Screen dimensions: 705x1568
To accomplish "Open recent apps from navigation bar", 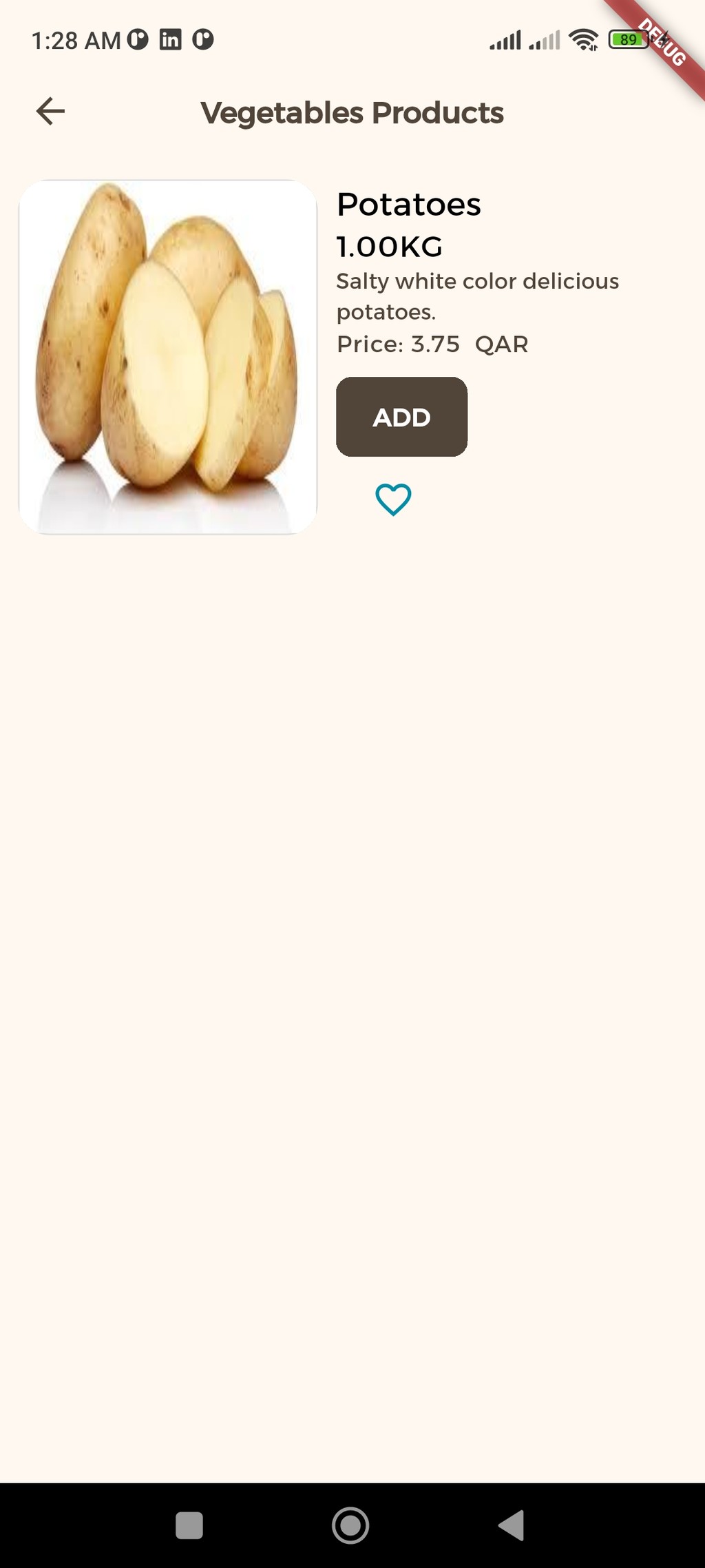I will coord(189,1525).
